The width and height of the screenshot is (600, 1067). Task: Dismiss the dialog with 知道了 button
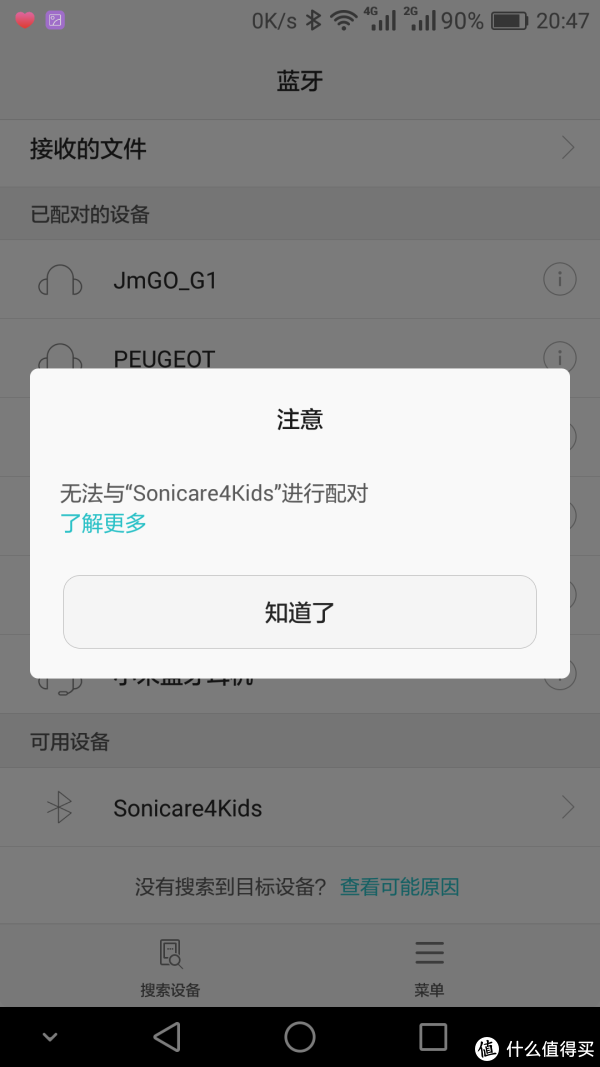[x=300, y=612]
